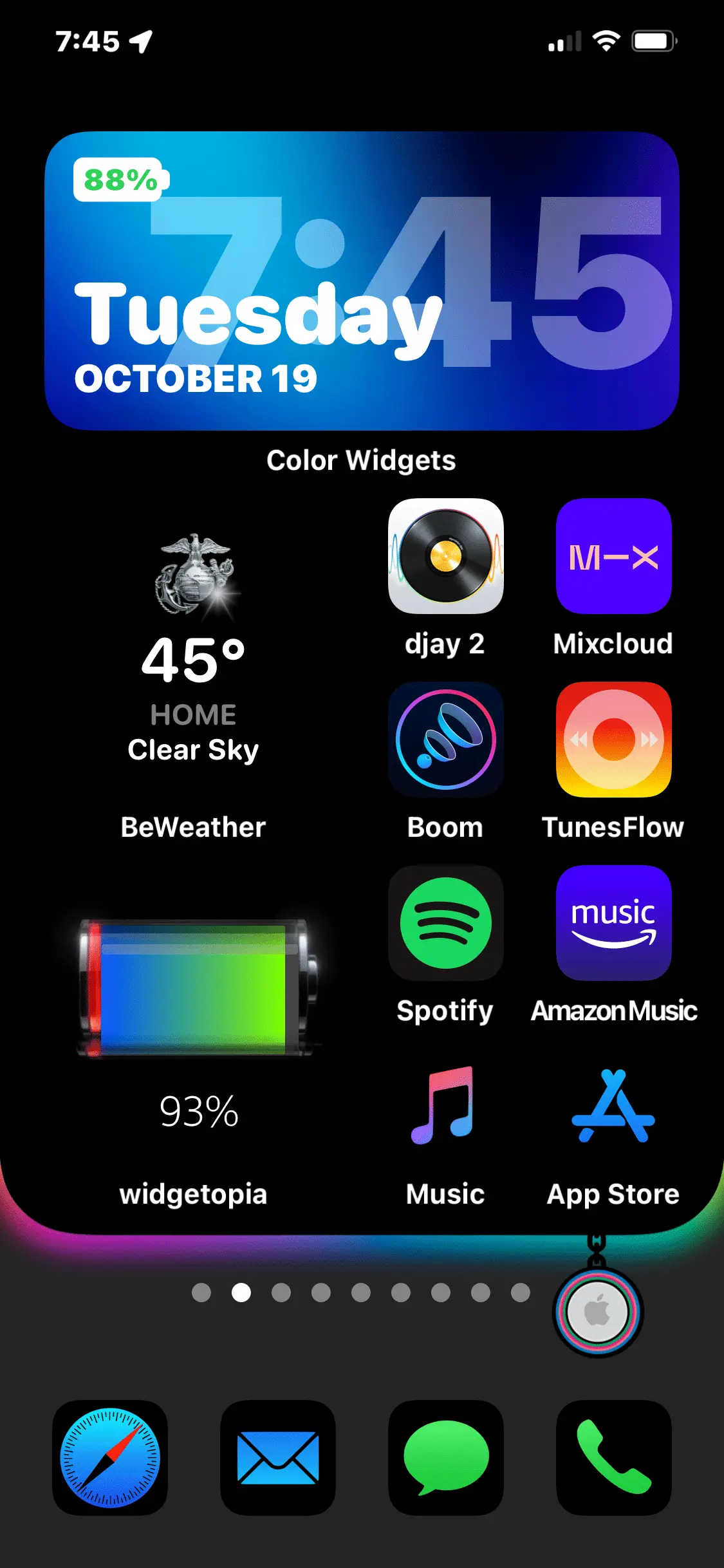Launch Safari from the dock
724x1568 pixels.
110,1457
